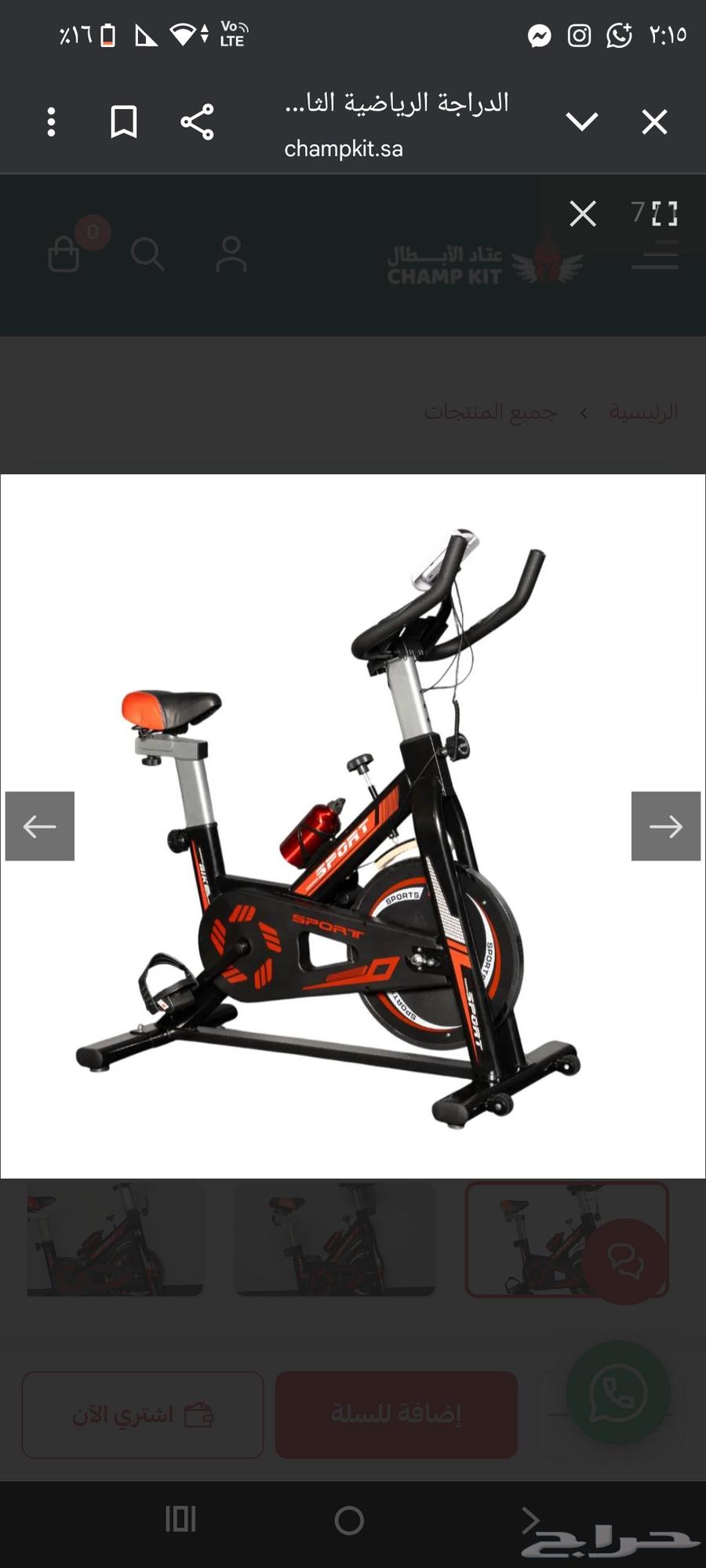The image size is (706, 1568).
Task: Tap the recent apps button
Action: 180,1519
